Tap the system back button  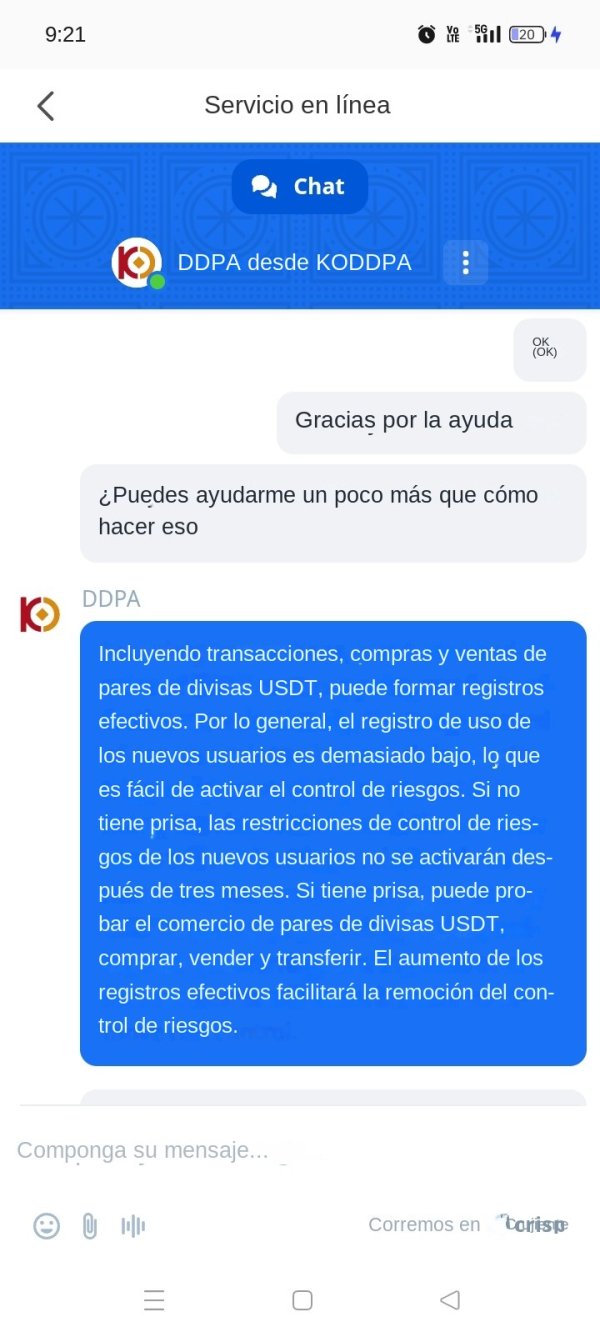point(450,1300)
